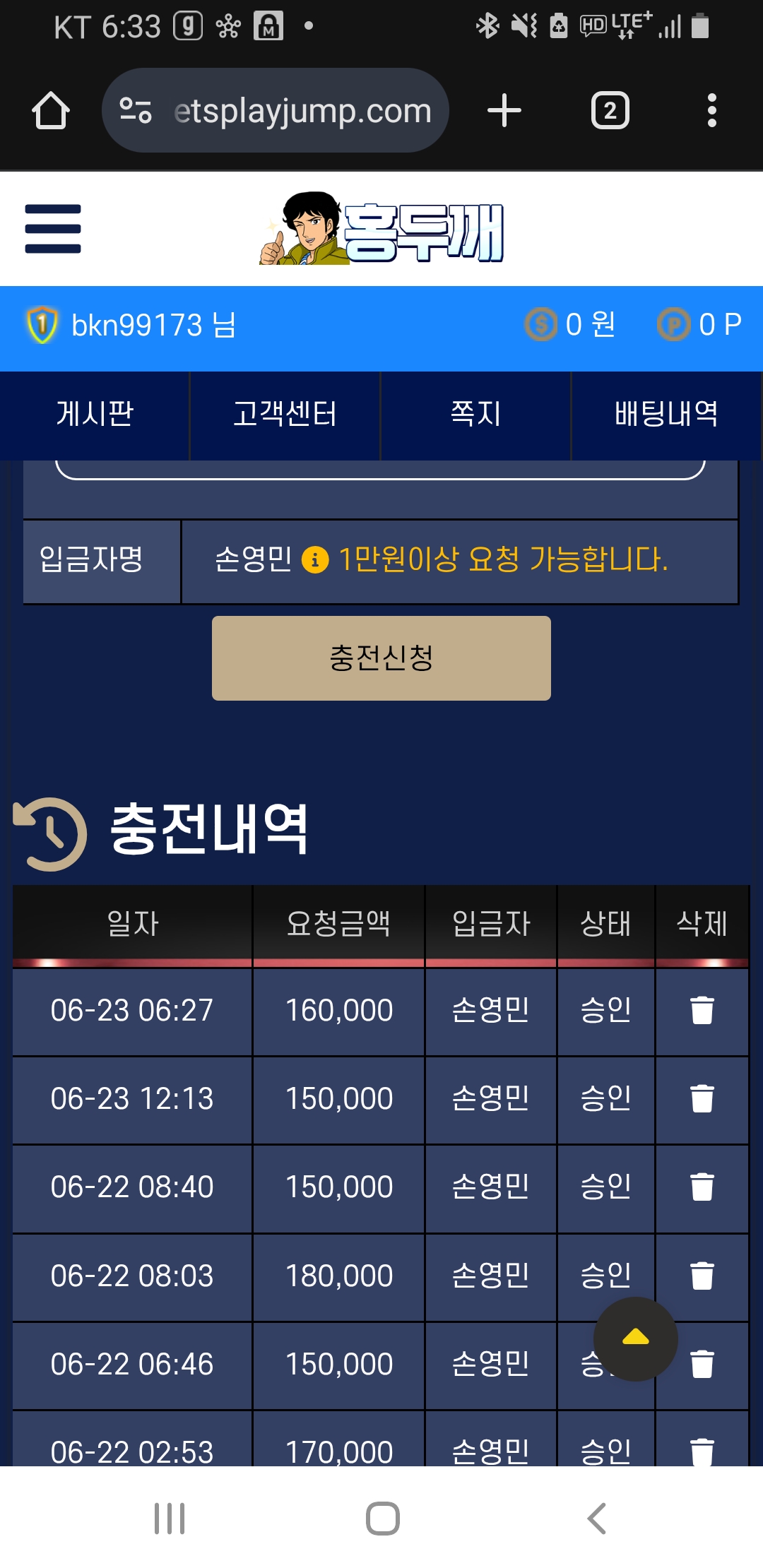The width and height of the screenshot is (763, 1568).
Task: Delete the 06-22 08:03 charge record
Action: pyautogui.click(x=702, y=1276)
